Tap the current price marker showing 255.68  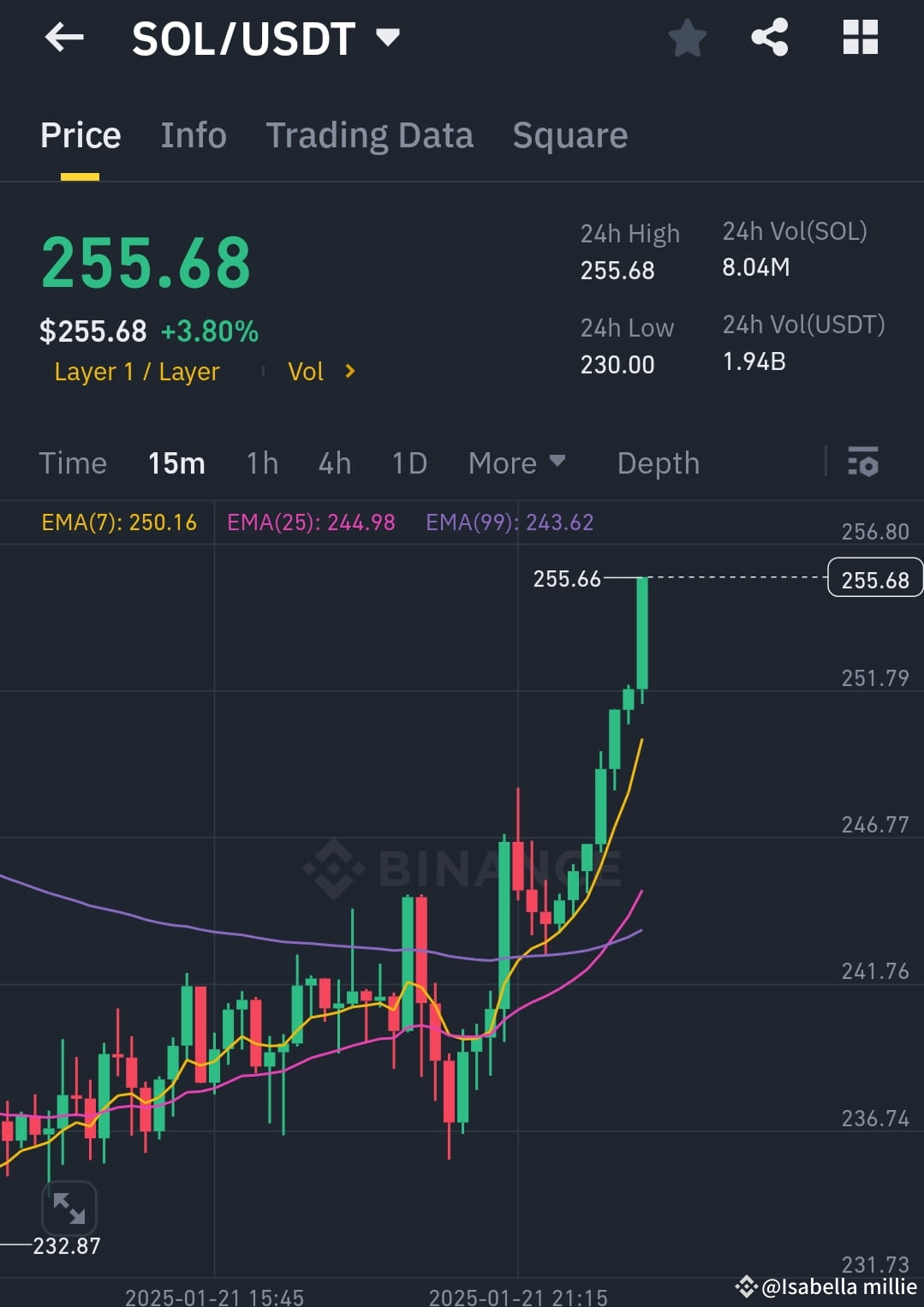[874, 578]
